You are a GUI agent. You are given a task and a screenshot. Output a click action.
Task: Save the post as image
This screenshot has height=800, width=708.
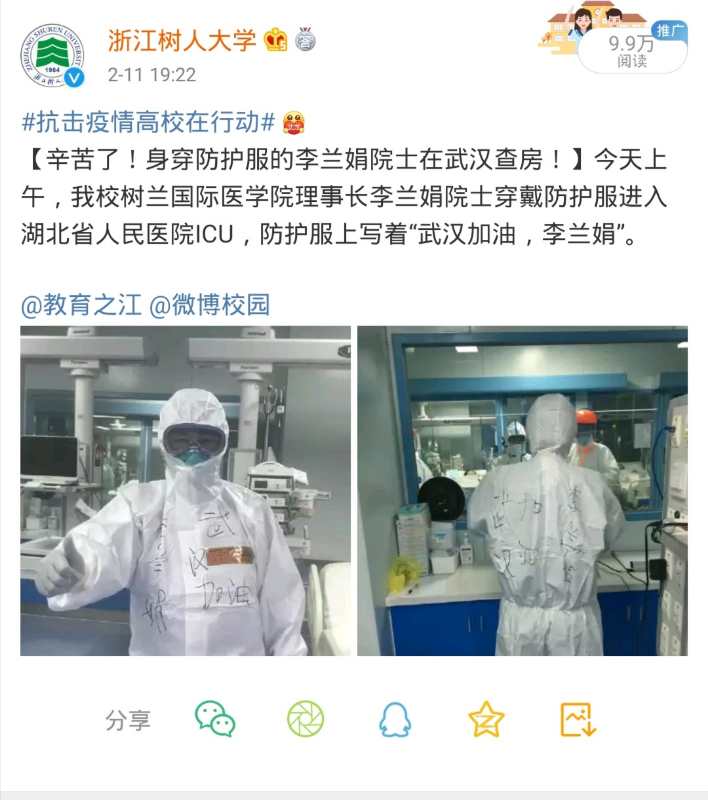[x=578, y=719]
